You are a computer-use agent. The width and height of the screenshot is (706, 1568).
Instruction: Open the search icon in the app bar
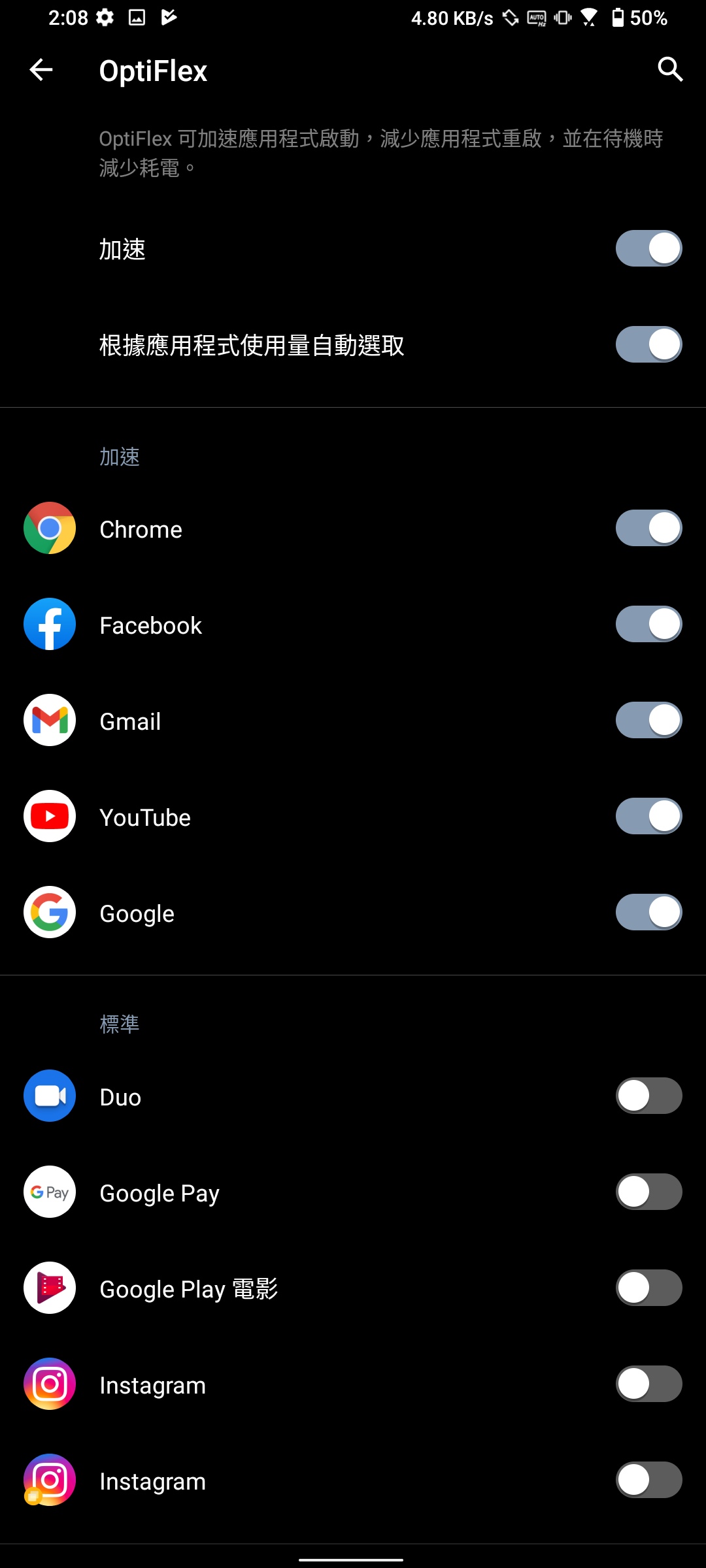[670, 69]
